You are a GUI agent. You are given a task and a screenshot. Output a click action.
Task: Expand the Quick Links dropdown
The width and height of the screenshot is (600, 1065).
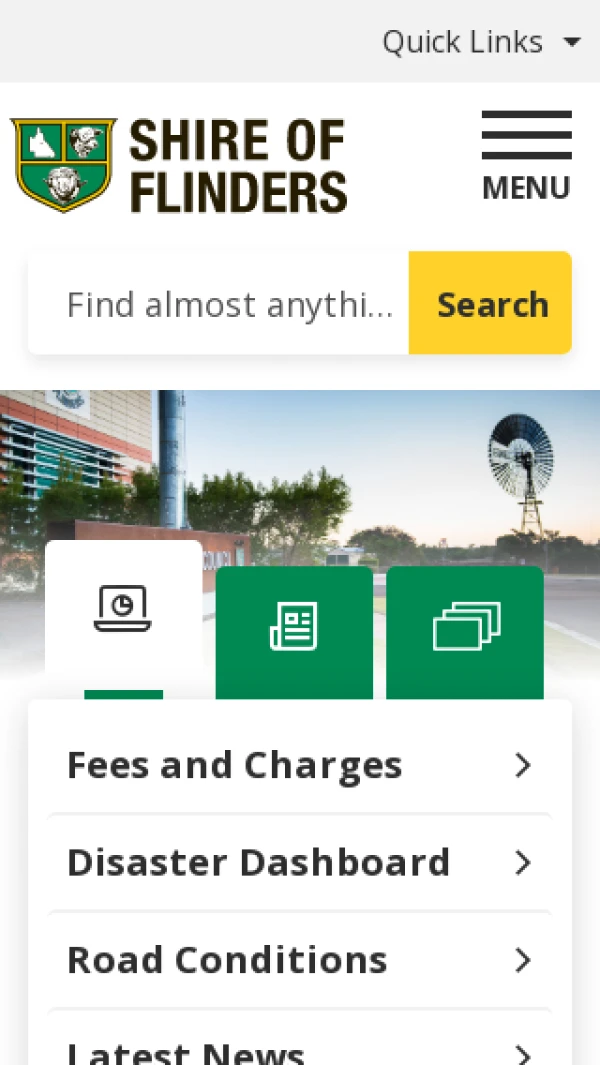point(480,42)
